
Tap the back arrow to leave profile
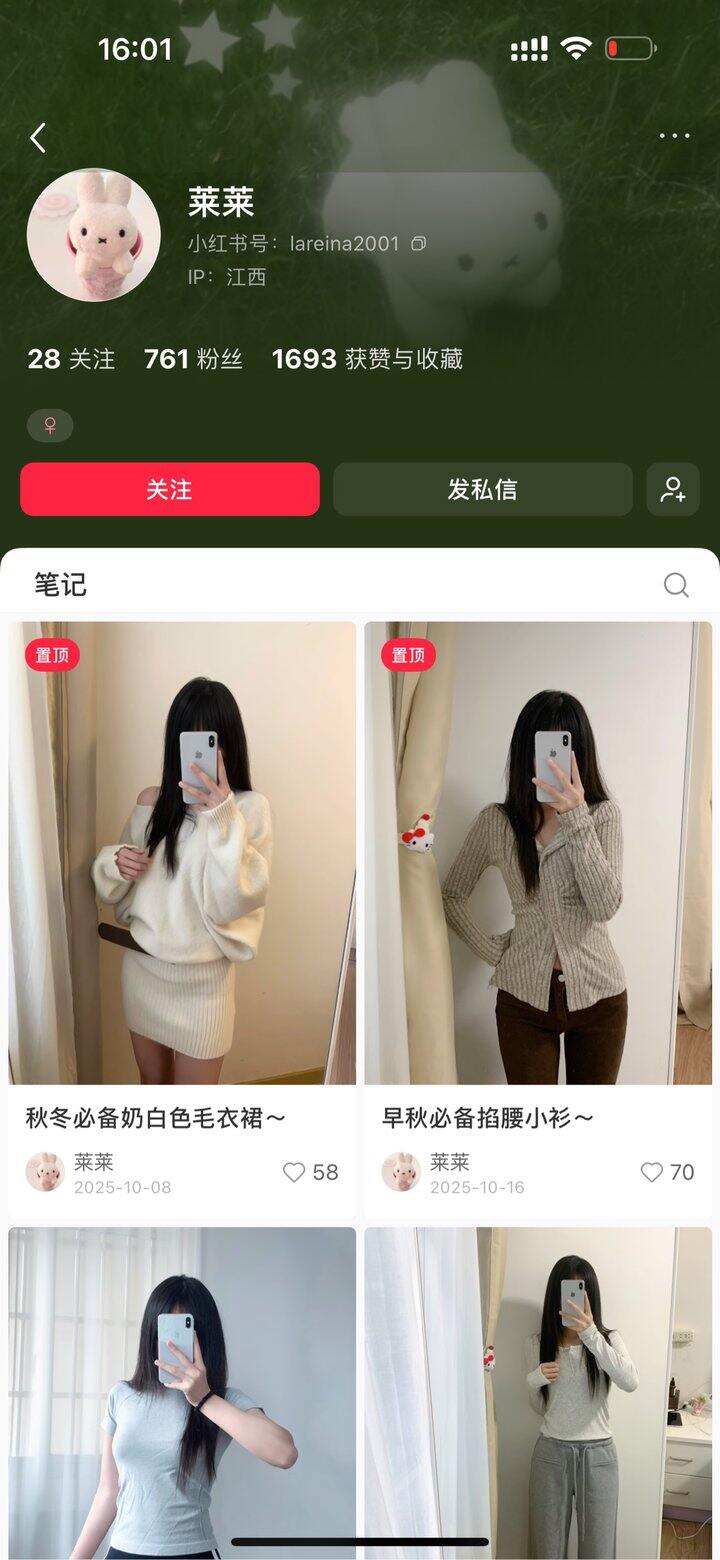click(x=38, y=136)
